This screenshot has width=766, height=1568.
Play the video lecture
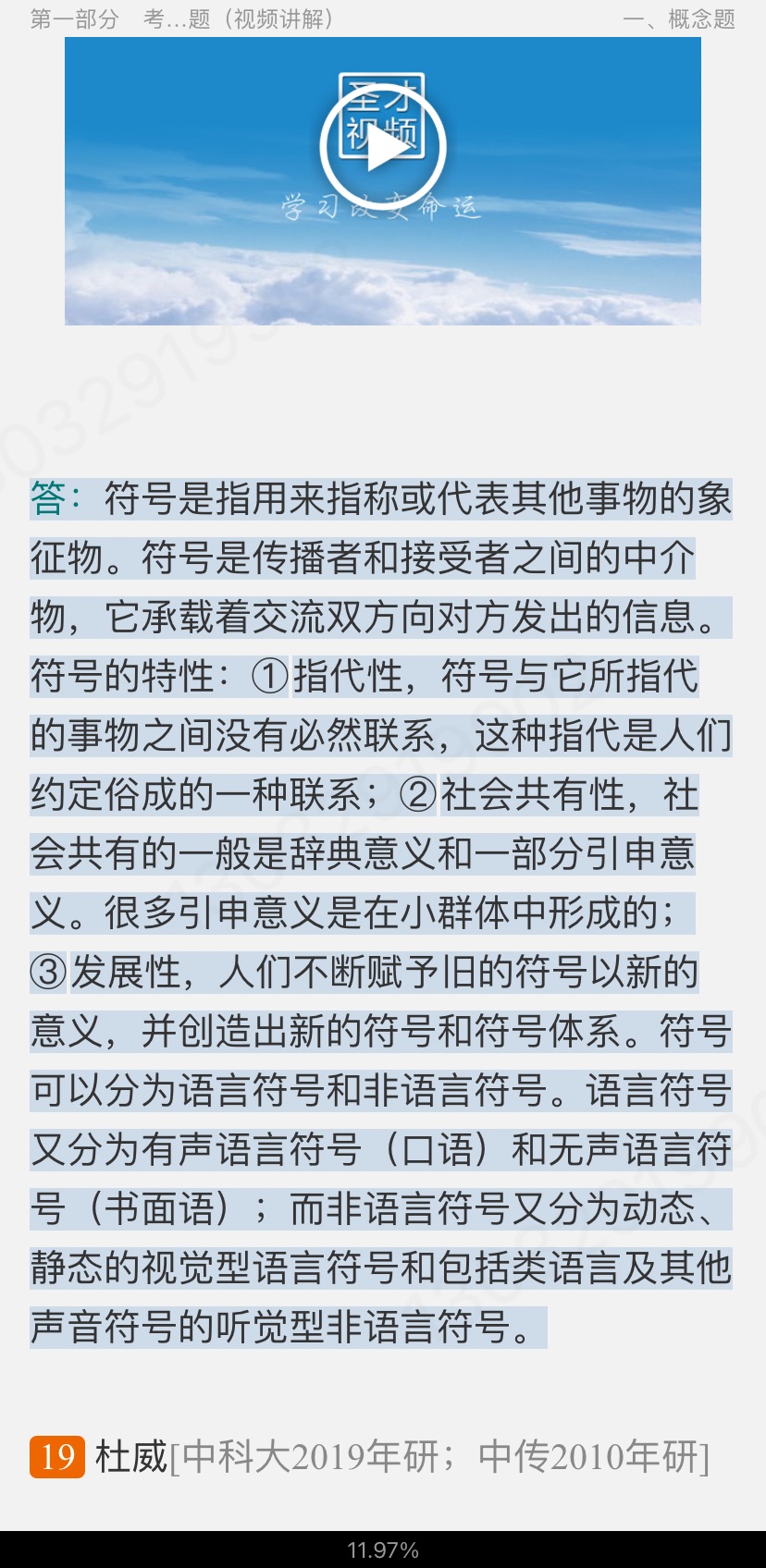383,146
